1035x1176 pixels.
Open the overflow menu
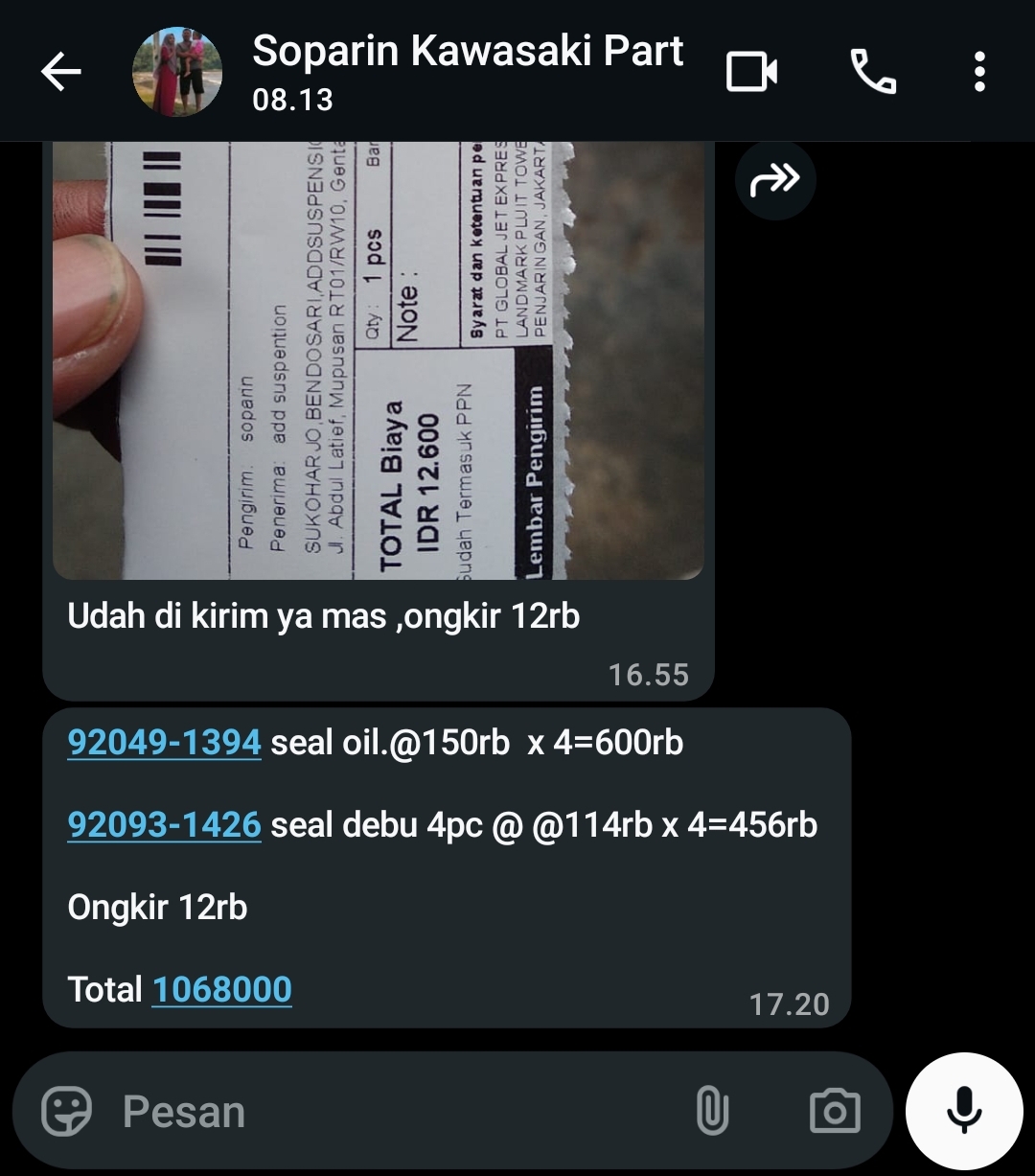(978, 72)
